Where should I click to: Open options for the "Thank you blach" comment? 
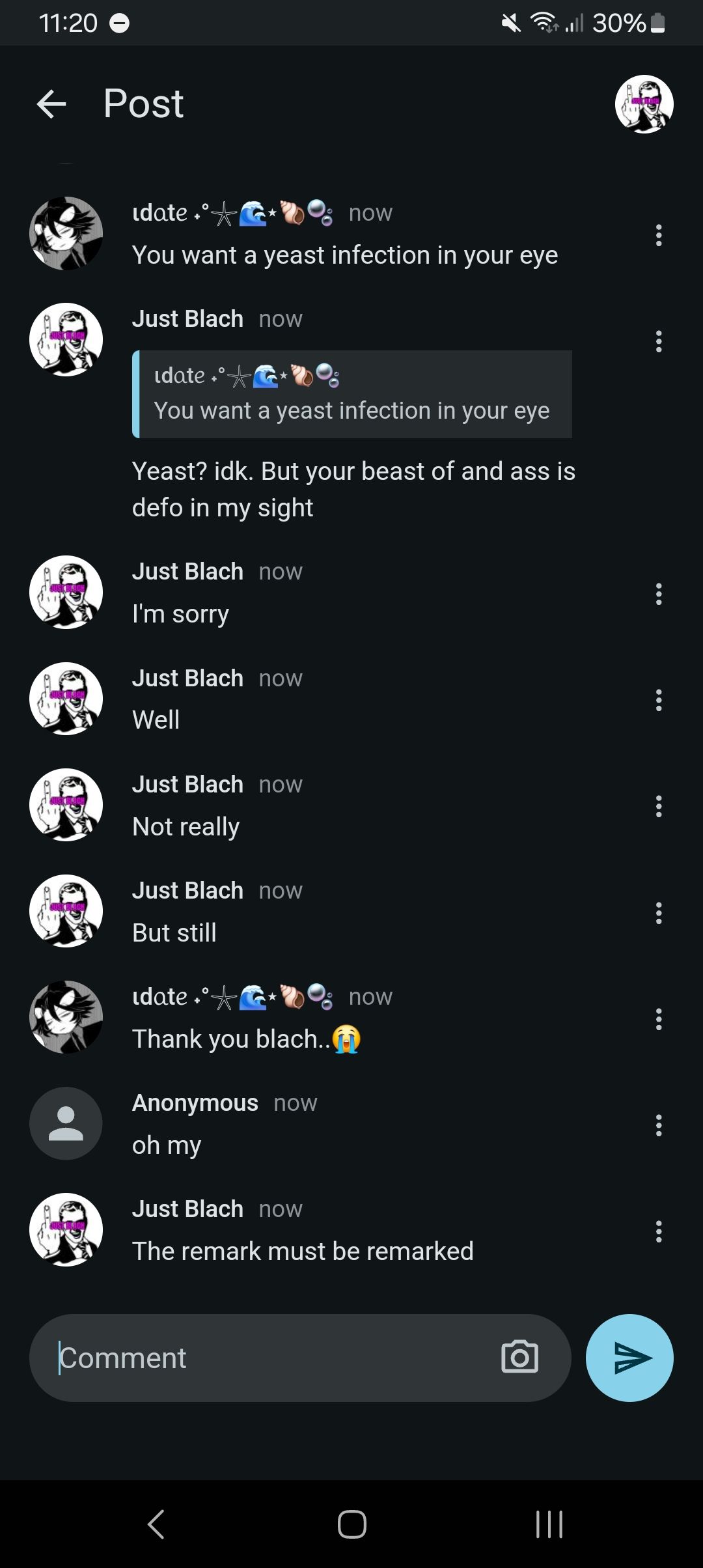[x=659, y=1019]
